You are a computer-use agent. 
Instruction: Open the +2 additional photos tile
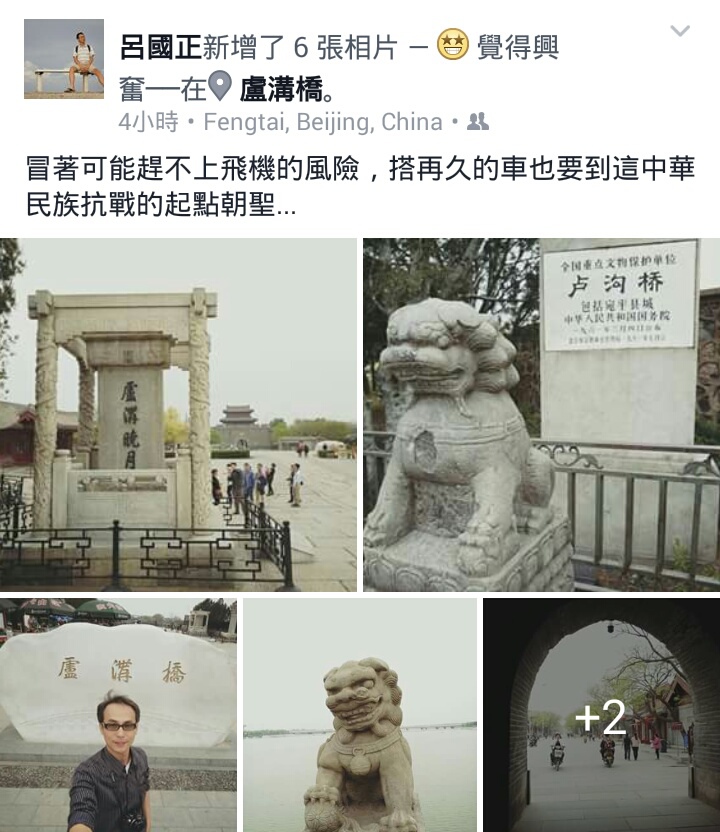601,715
